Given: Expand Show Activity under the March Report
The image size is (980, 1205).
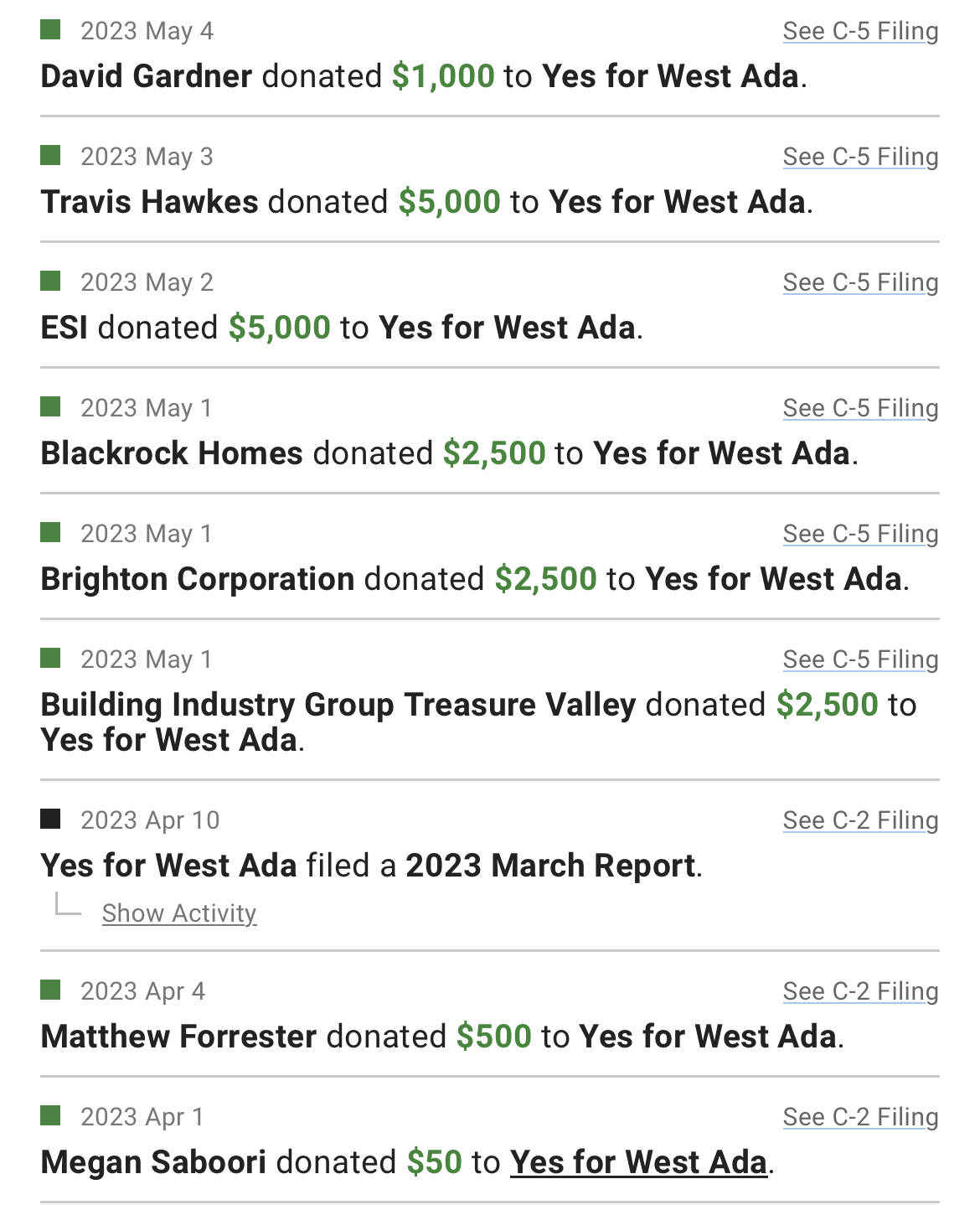Looking at the screenshot, I should pos(179,913).
